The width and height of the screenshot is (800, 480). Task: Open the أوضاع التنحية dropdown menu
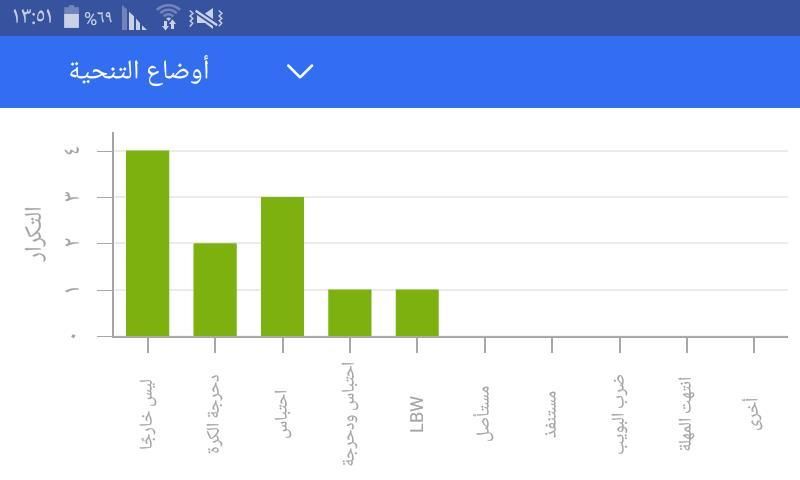pos(299,71)
